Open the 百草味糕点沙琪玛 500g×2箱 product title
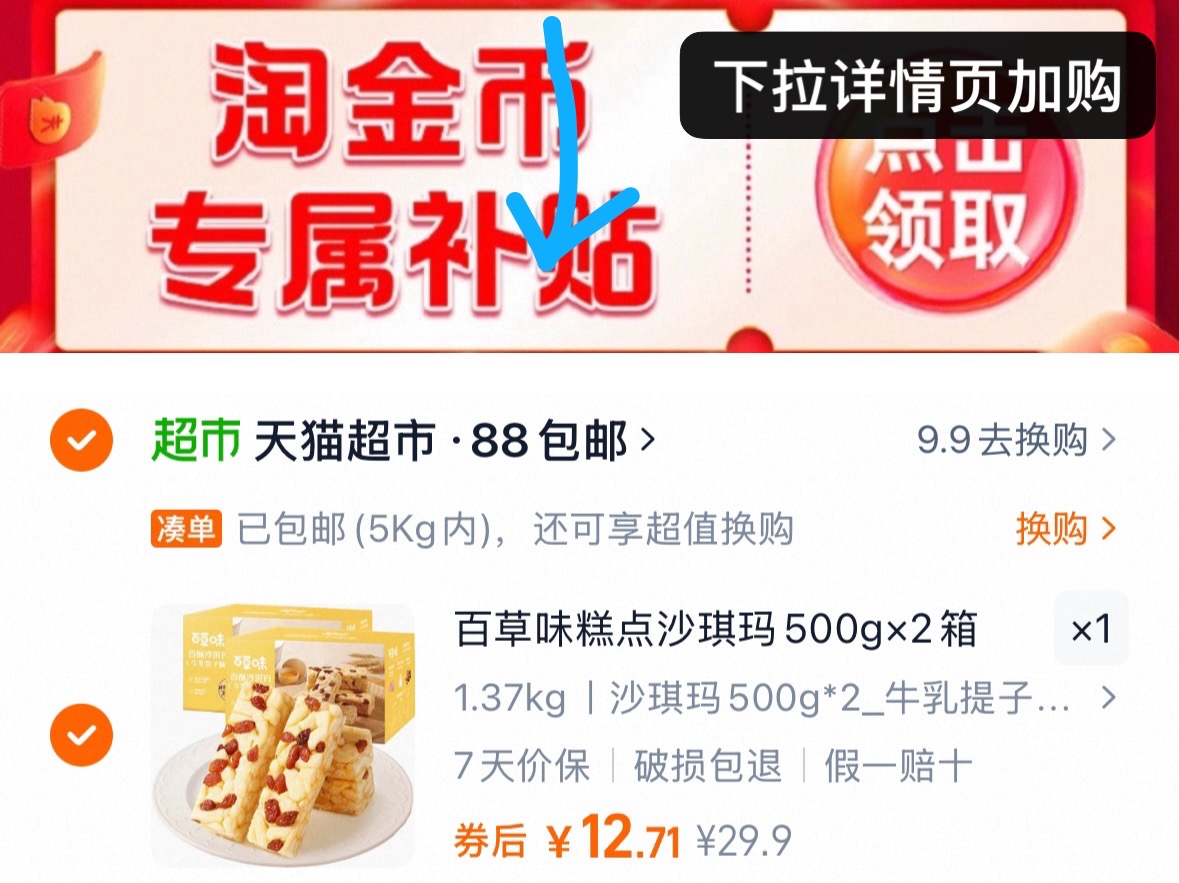 pos(715,630)
